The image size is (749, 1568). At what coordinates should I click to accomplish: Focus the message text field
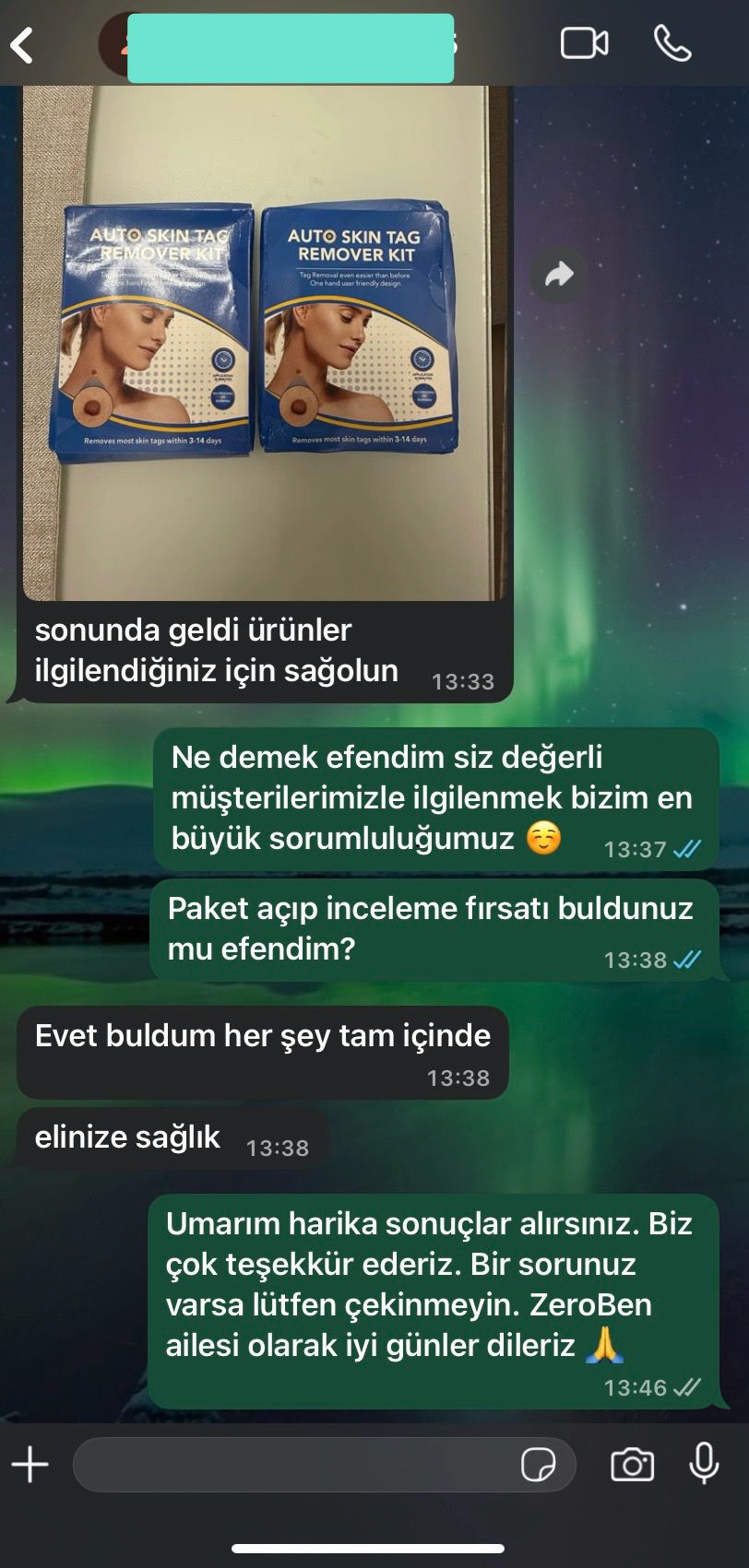(295, 1464)
